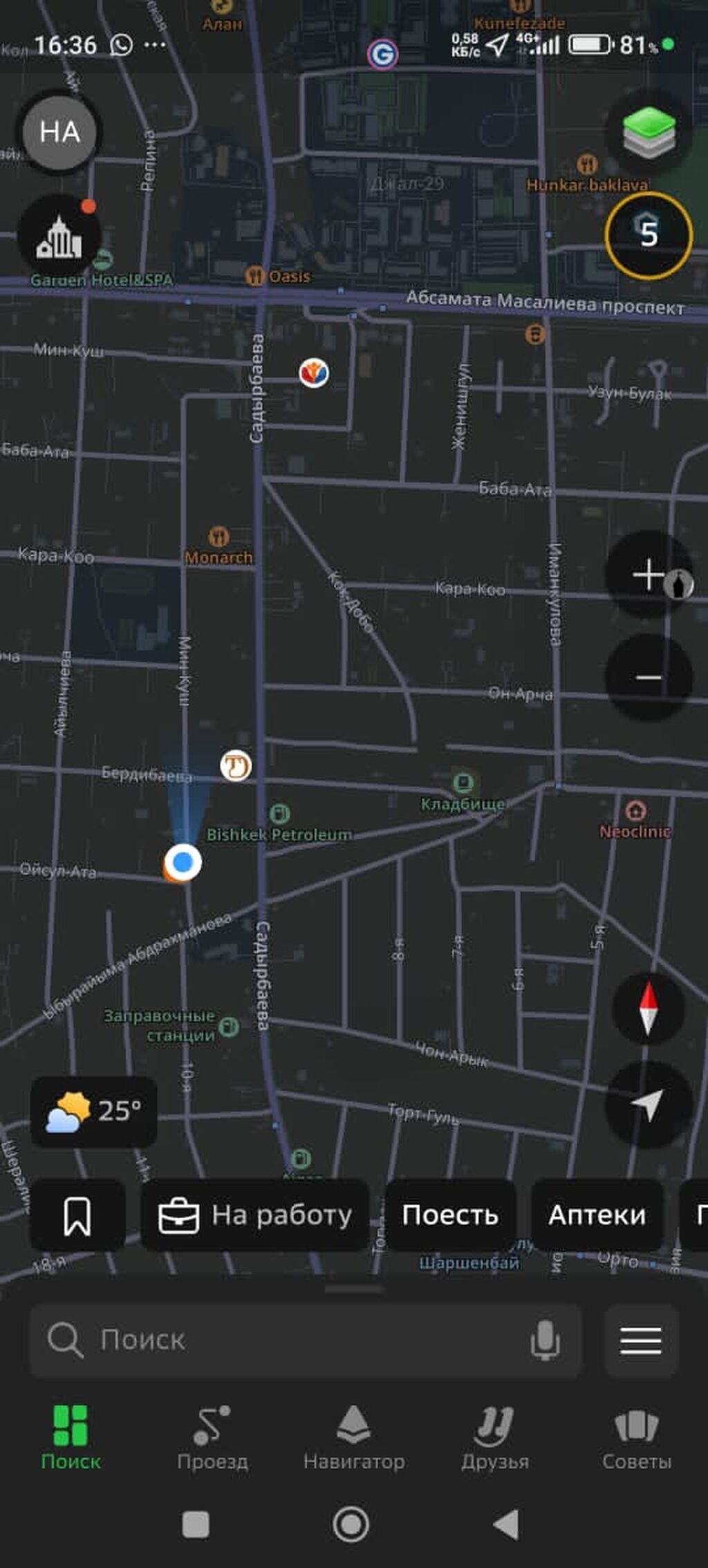
Task: Zoom in with the plus button
Action: 648,575
